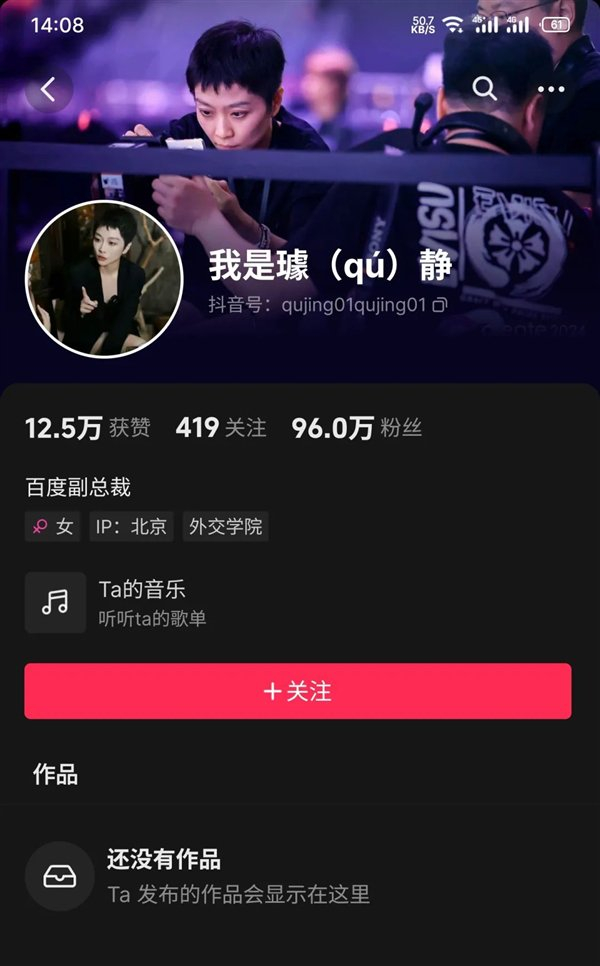The width and height of the screenshot is (600, 966).
Task: Go back using the arrow icon
Action: click(x=49, y=89)
